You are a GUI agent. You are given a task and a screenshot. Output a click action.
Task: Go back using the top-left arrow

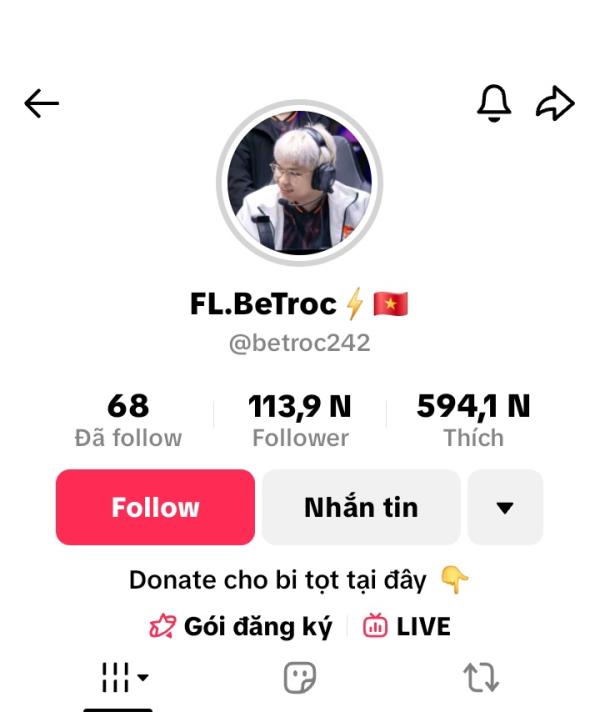click(x=42, y=103)
